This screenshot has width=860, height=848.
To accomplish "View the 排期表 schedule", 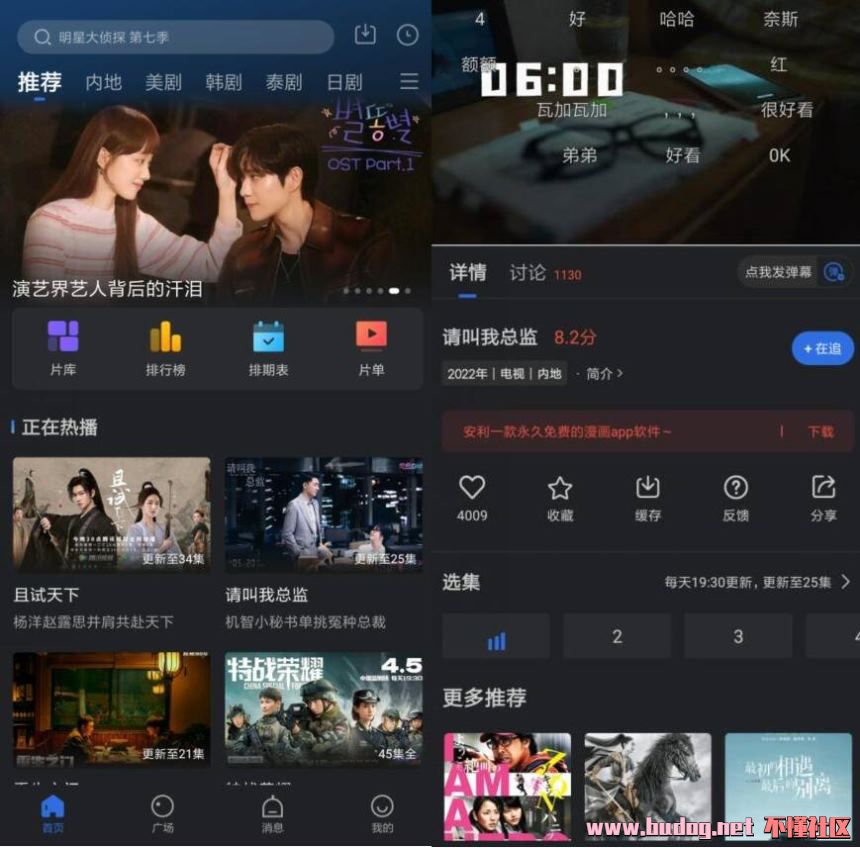I will 268,347.
